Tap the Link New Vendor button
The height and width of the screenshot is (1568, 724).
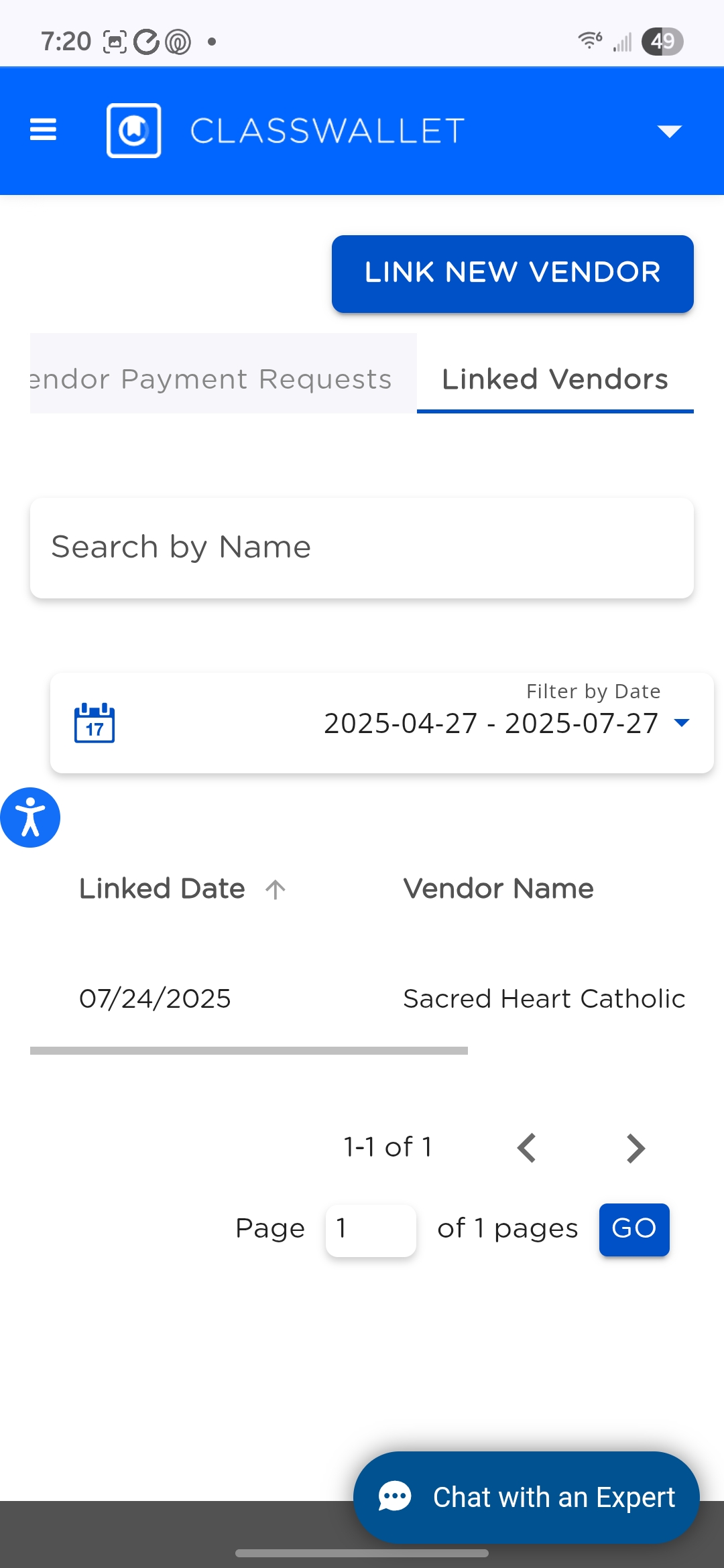tap(512, 273)
